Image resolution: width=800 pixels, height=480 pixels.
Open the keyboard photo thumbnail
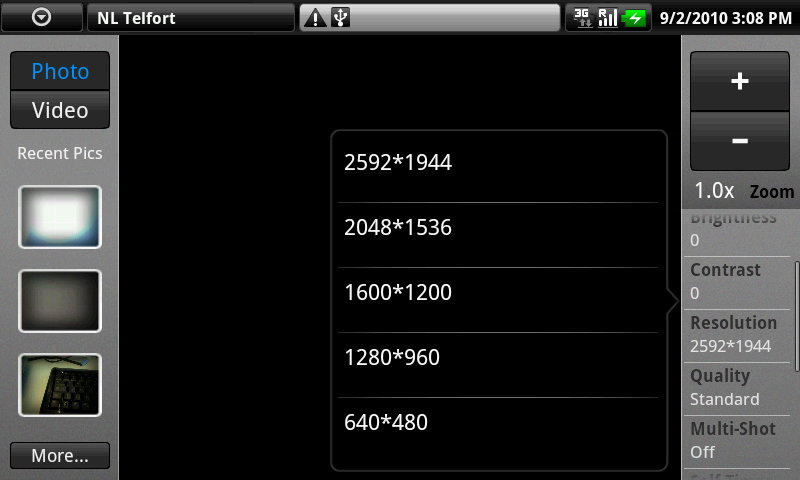60,385
